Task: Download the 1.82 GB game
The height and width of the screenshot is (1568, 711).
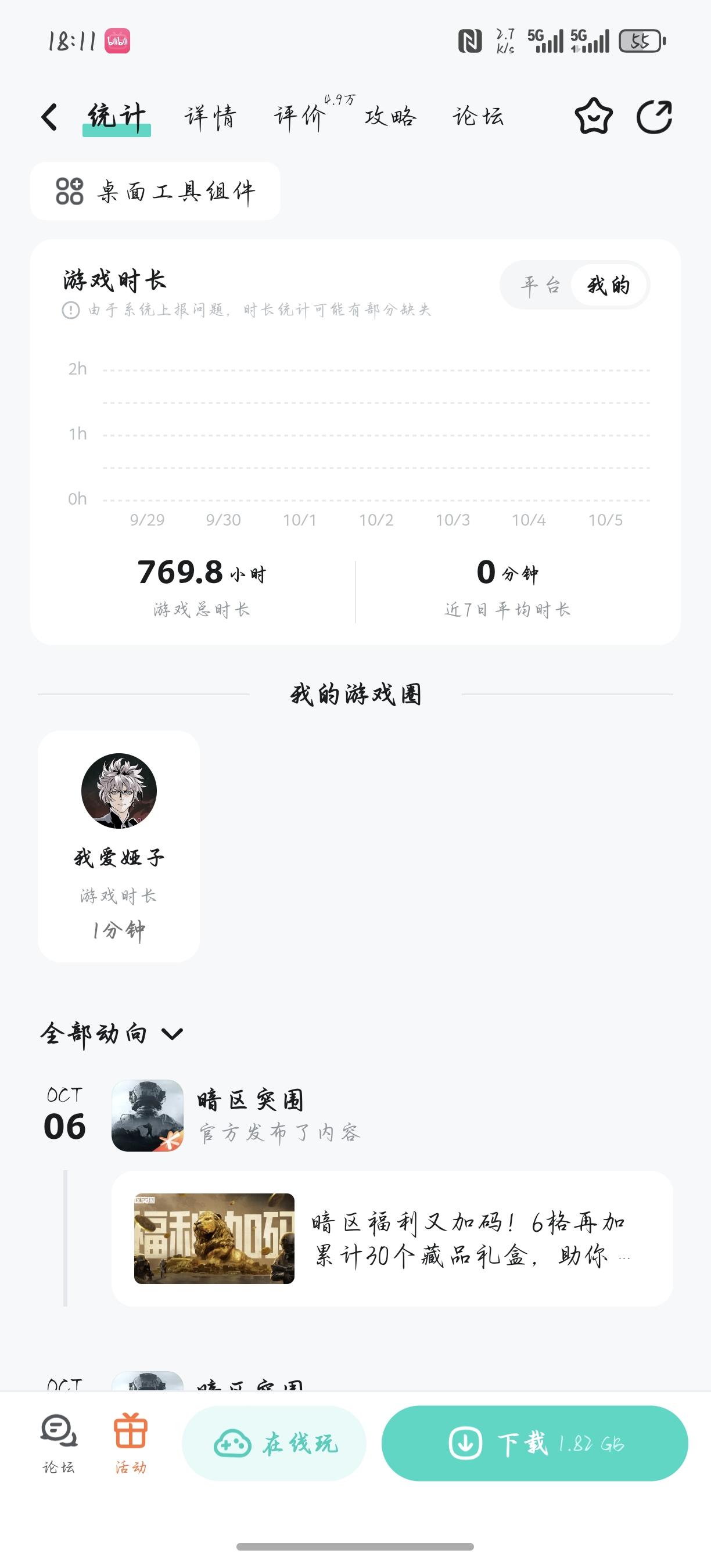Action: pos(535,1443)
